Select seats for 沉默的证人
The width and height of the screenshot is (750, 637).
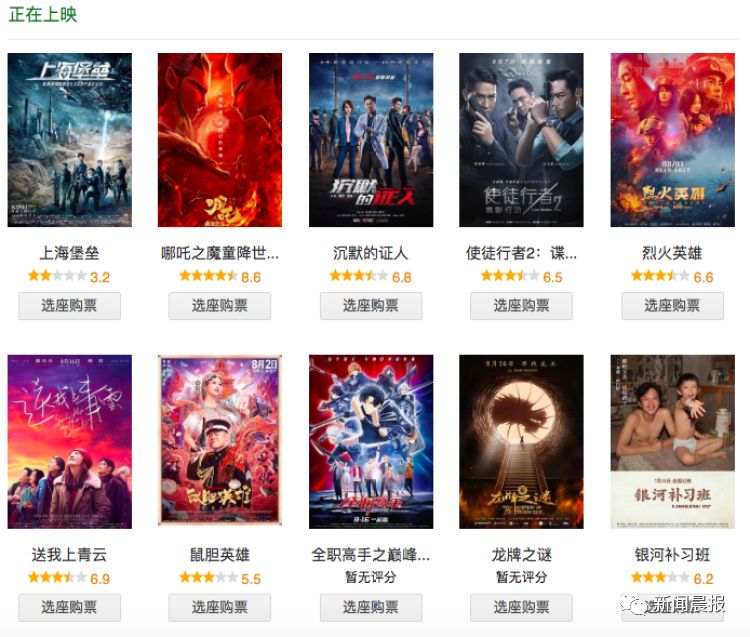pyautogui.click(x=370, y=306)
